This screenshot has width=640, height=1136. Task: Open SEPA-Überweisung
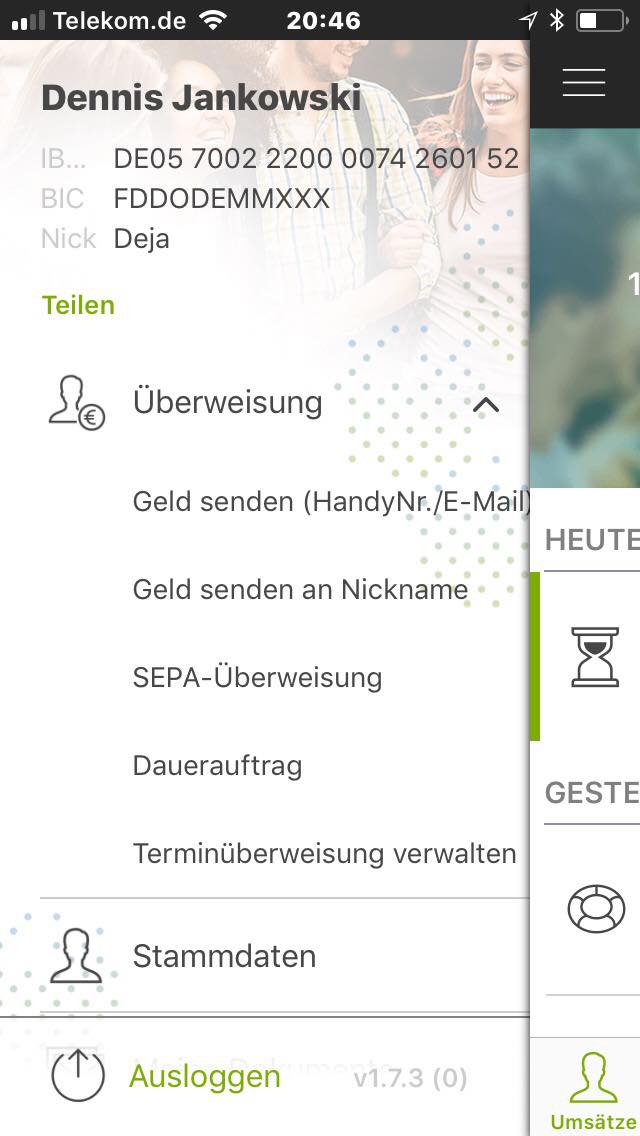coord(257,677)
